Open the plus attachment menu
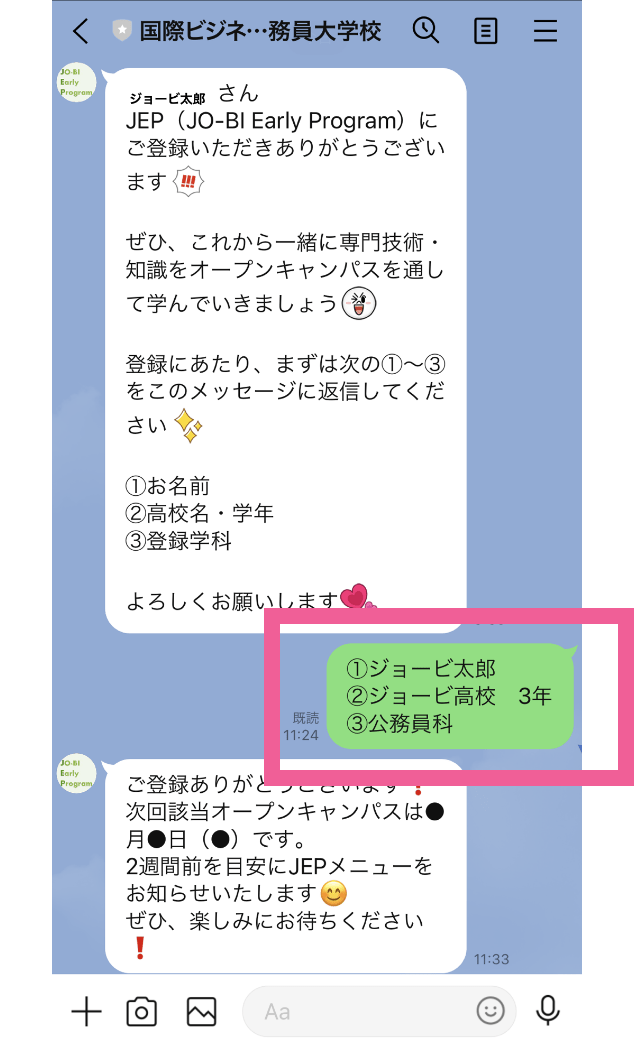This screenshot has width=634, height=1056. (87, 1012)
